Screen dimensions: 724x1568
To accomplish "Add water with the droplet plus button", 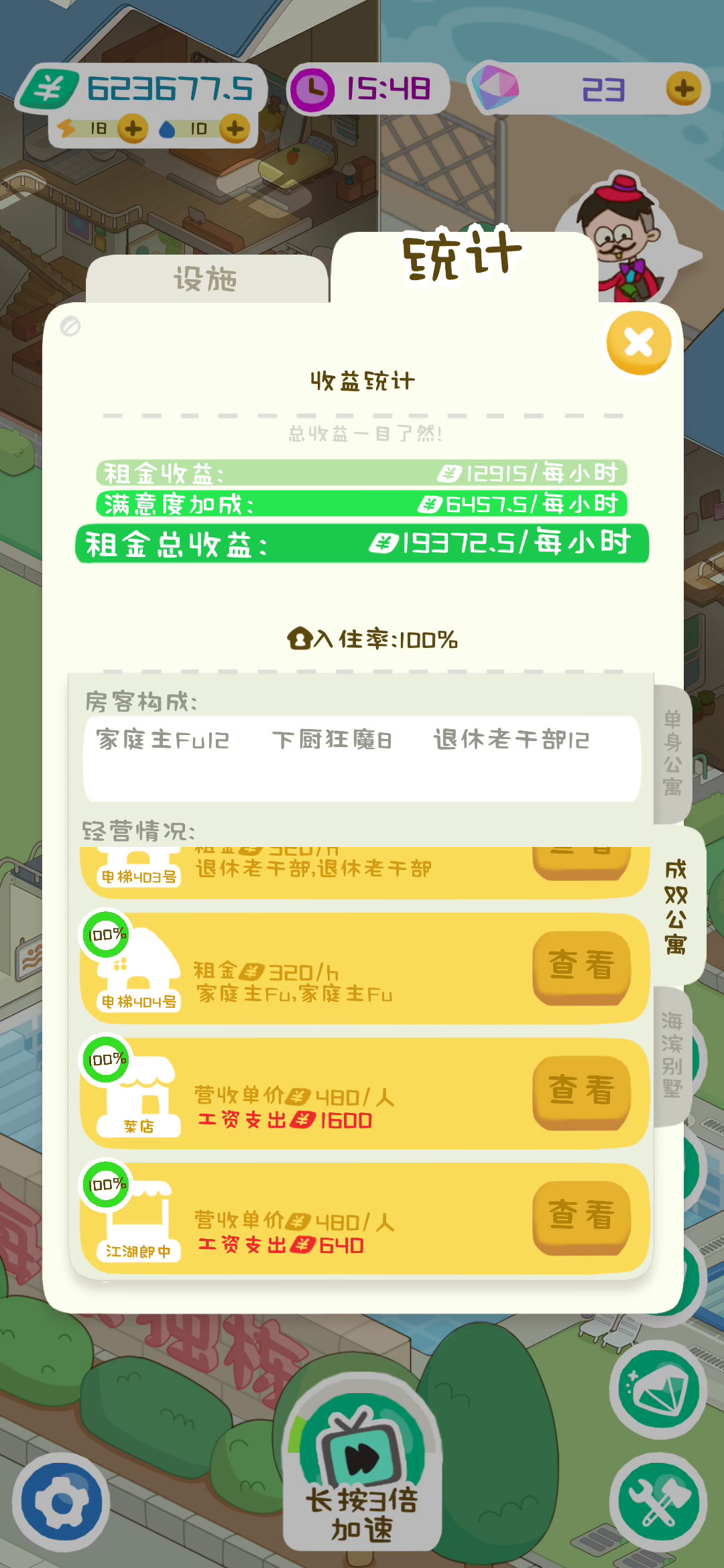I will [235, 128].
